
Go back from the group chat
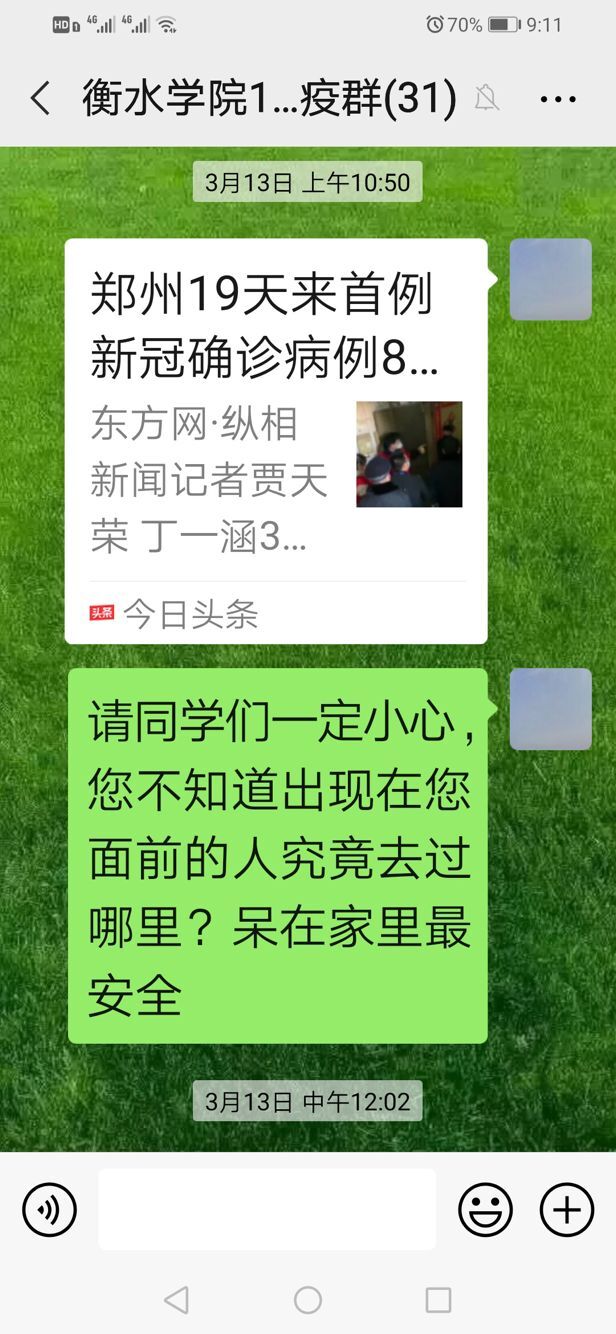40,99
